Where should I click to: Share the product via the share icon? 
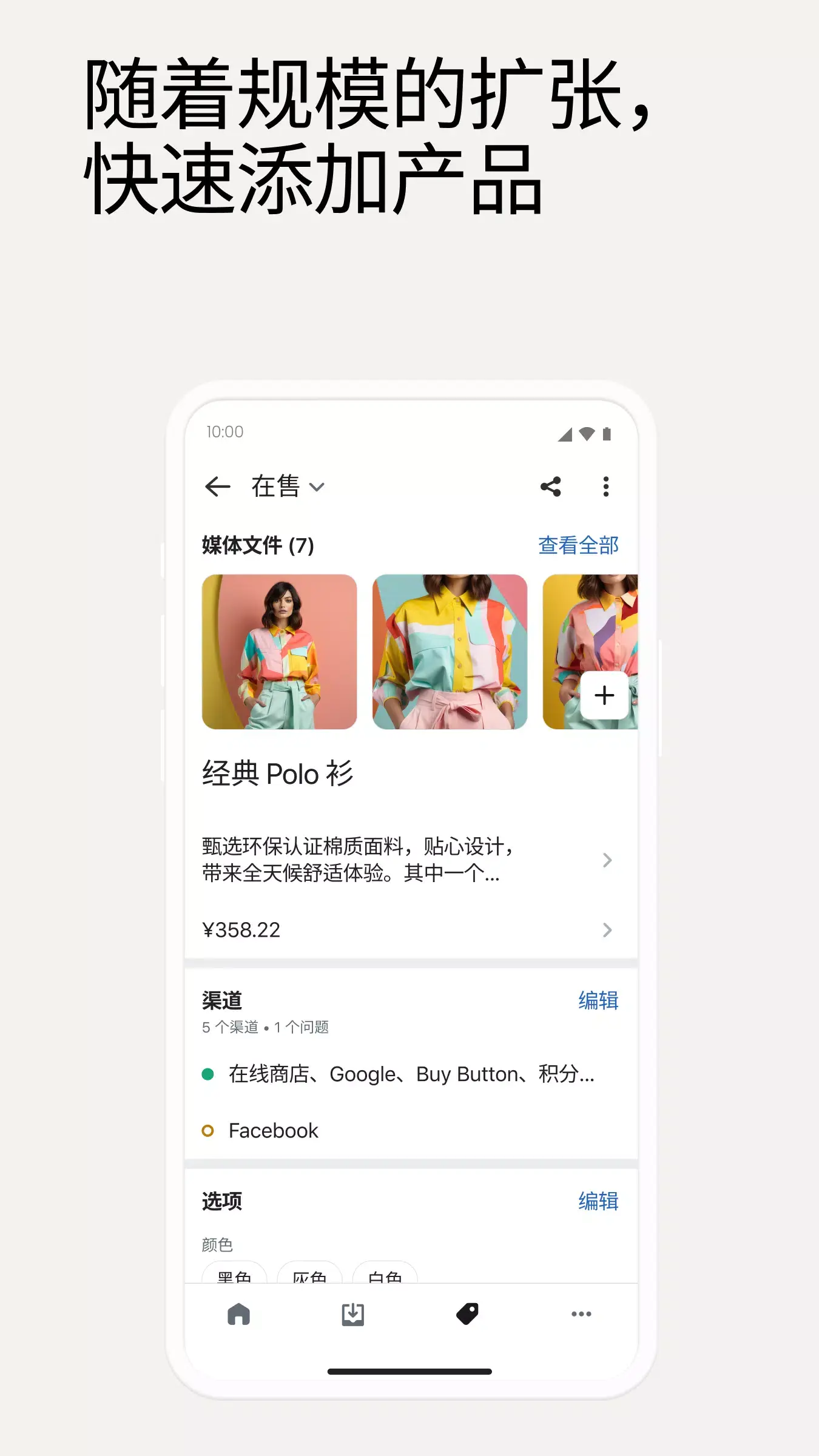550,485
